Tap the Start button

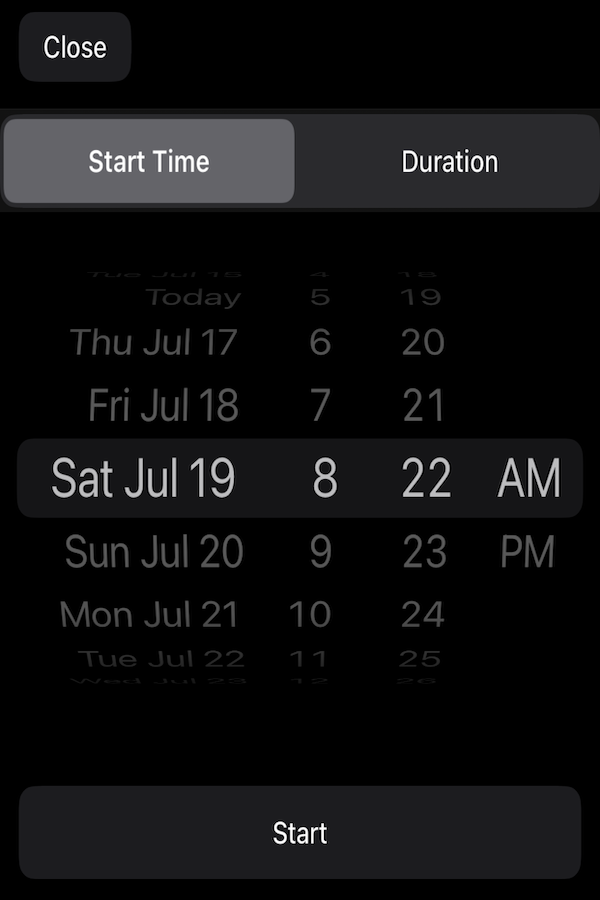tap(300, 833)
